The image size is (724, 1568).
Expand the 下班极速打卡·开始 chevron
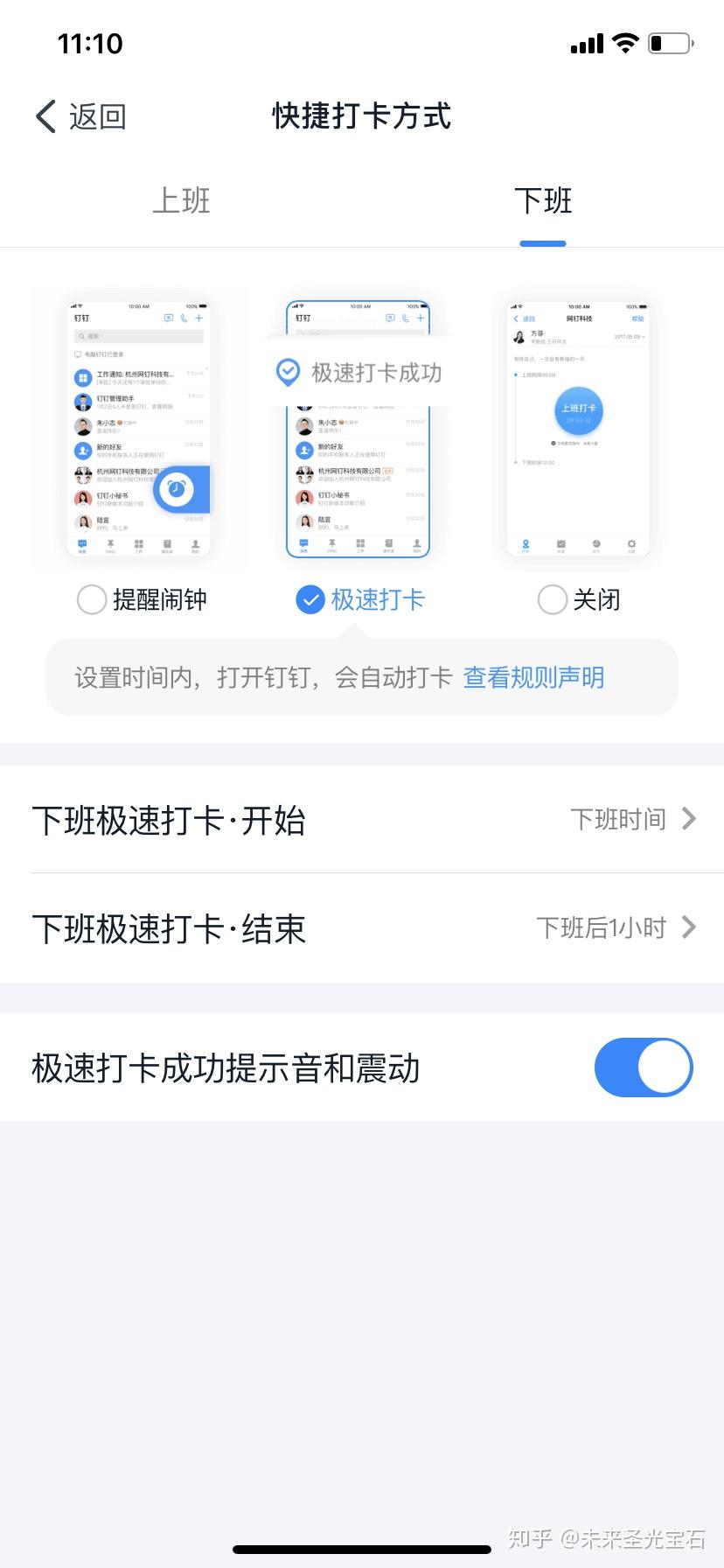click(x=690, y=820)
